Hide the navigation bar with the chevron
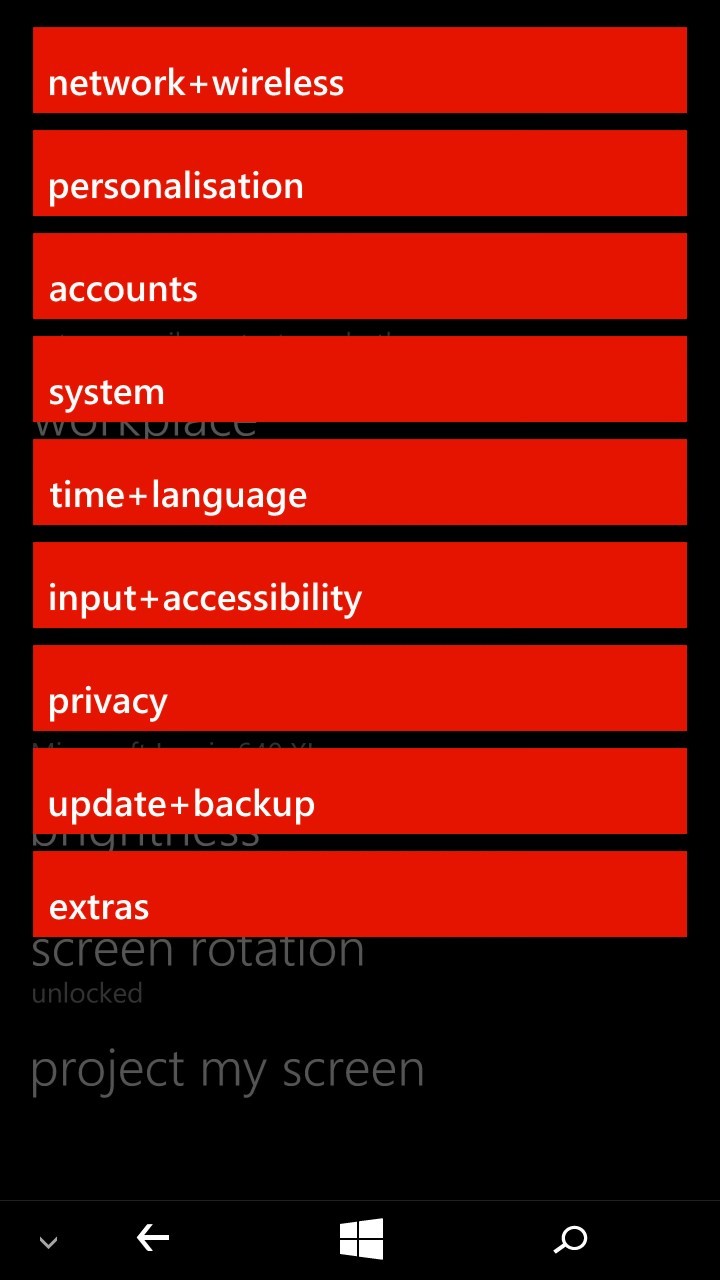Image resolution: width=720 pixels, height=1280 pixels. click(48, 1243)
